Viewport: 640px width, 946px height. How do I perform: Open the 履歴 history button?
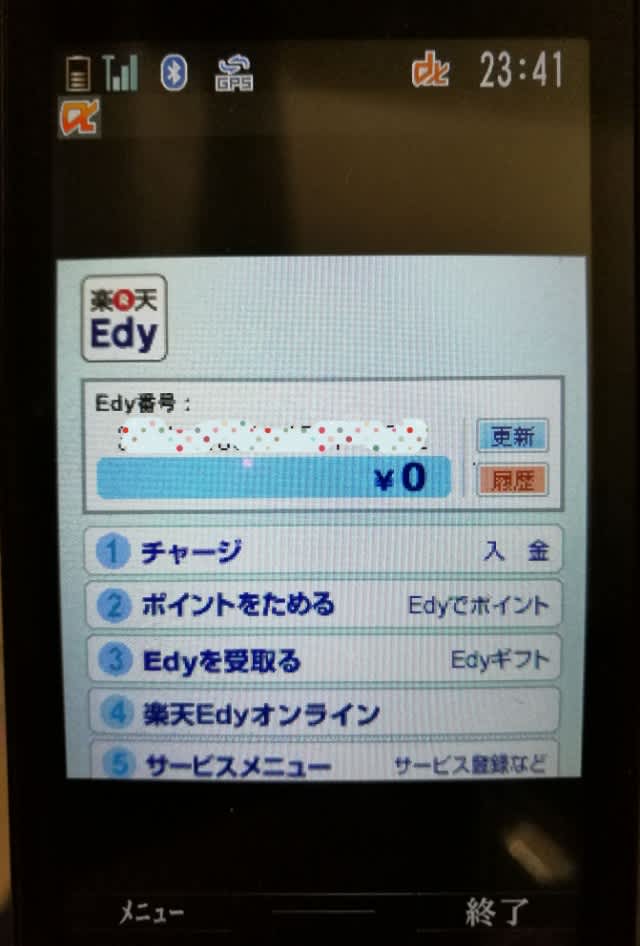pyautogui.click(x=512, y=481)
